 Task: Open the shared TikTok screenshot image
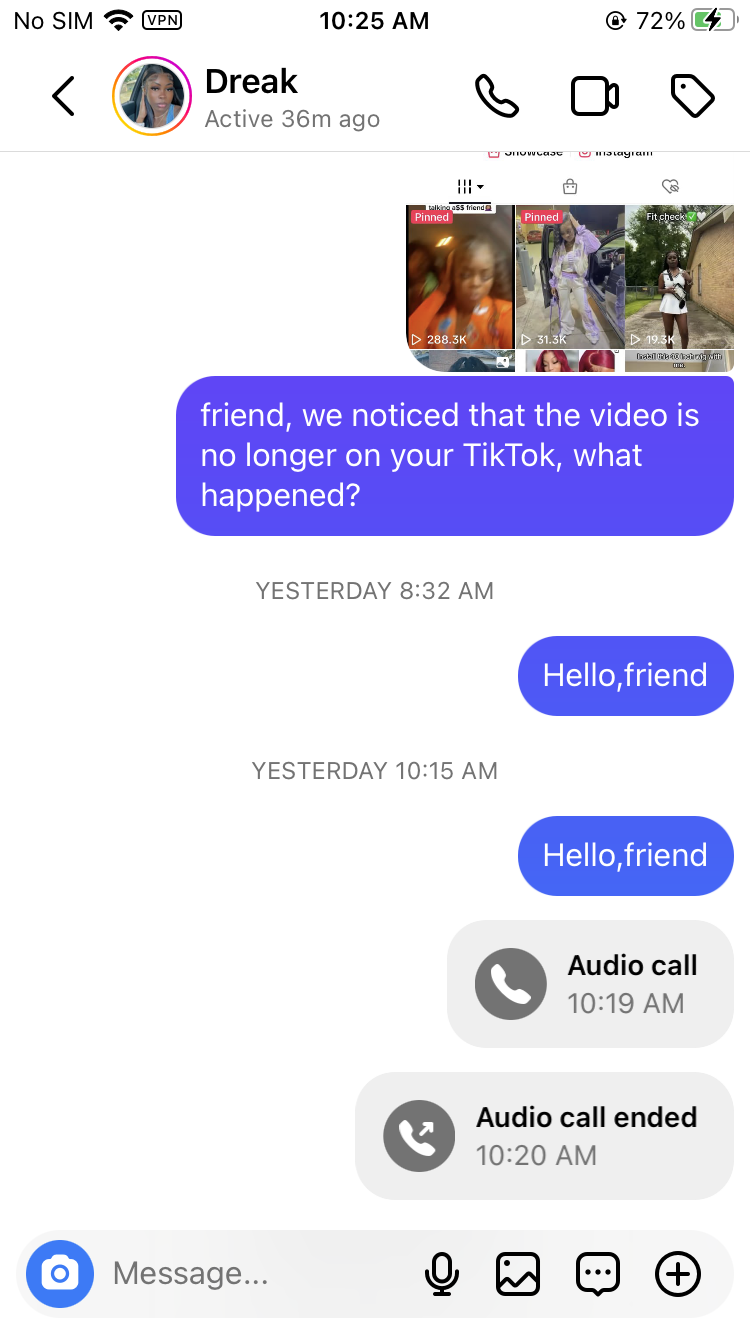click(570, 265)
